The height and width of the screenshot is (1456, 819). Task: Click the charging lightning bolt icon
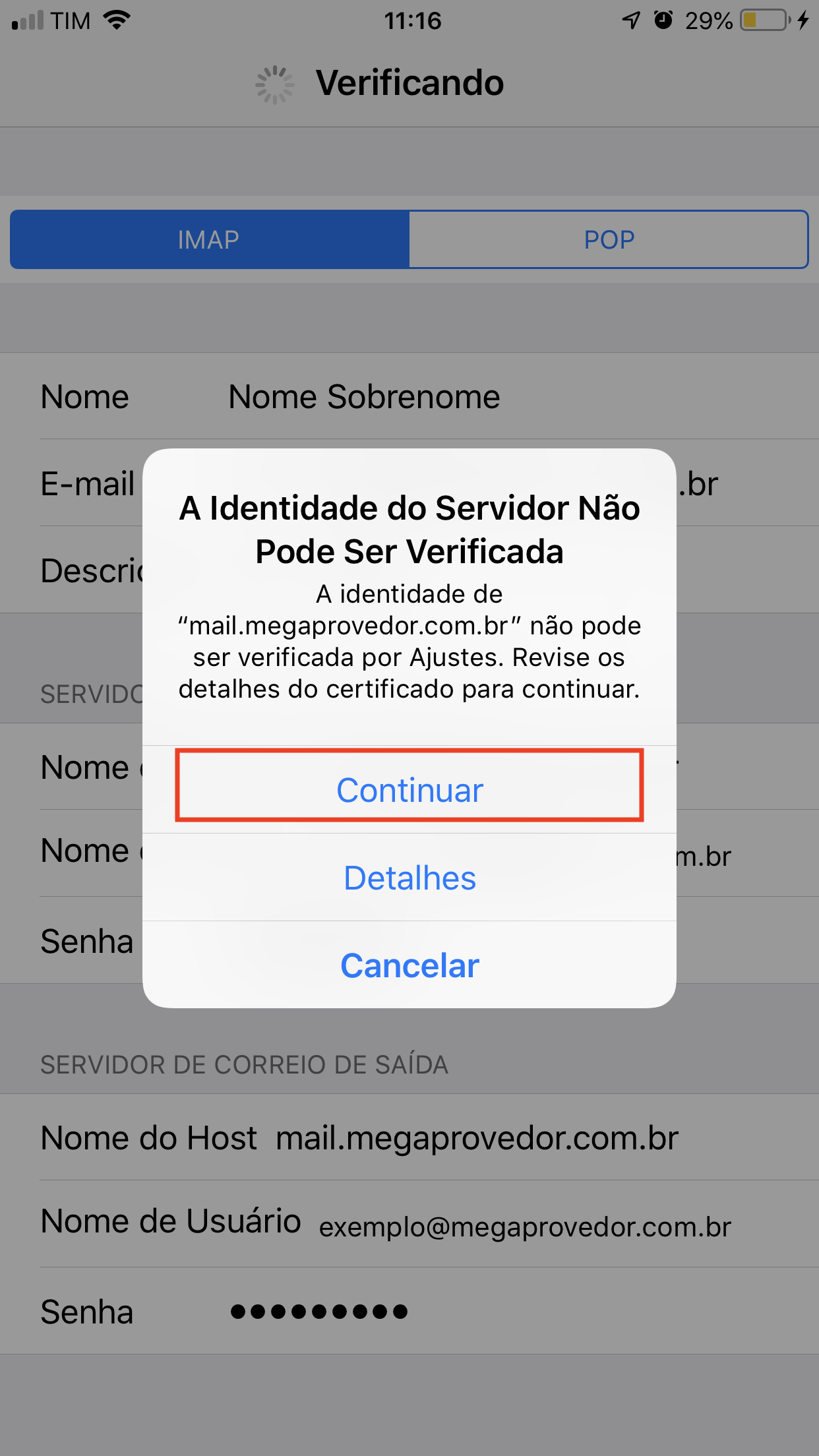click(802, 20)
